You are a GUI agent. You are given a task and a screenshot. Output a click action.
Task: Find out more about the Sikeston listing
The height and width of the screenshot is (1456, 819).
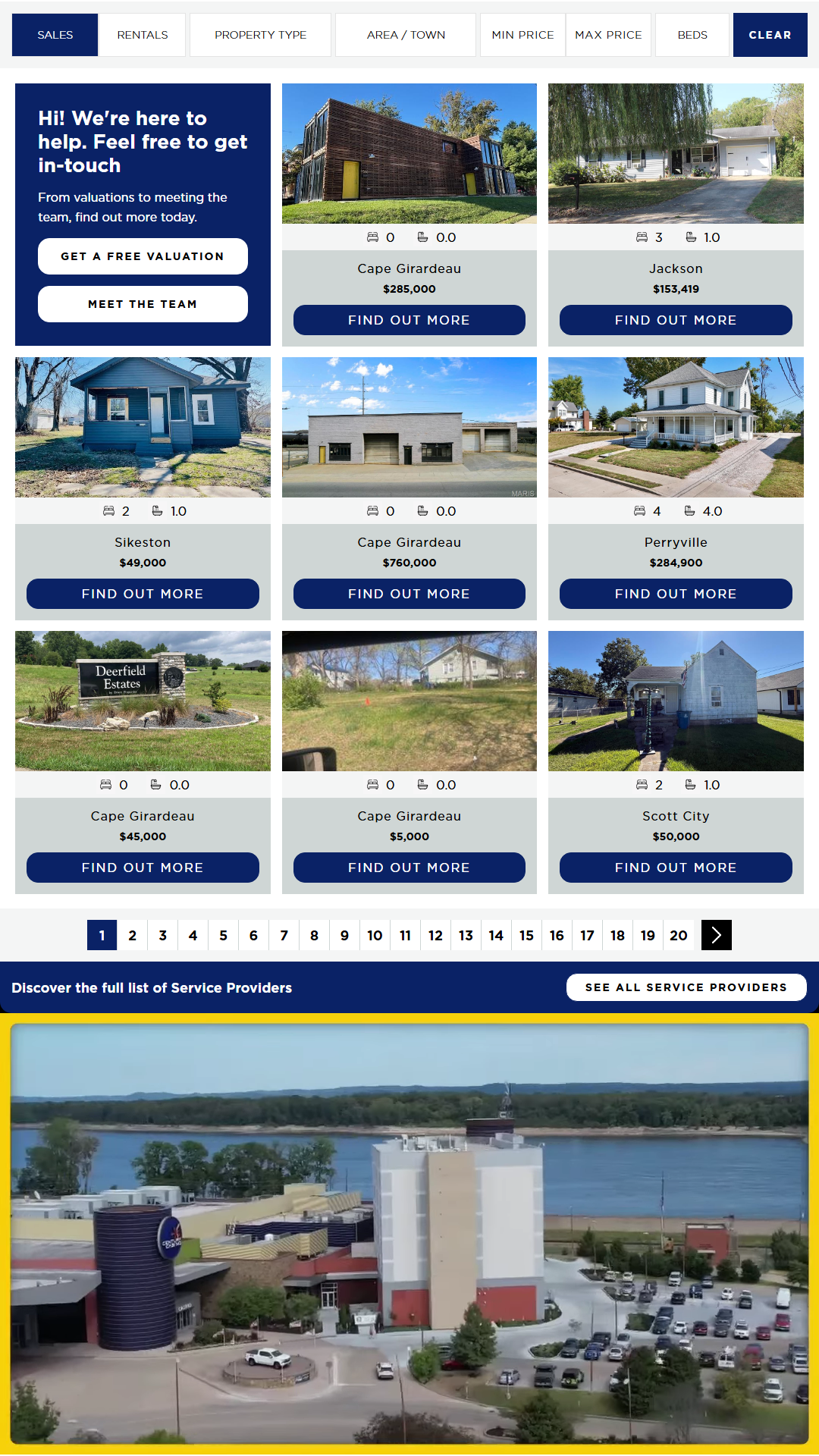click(x=143, y=594)
